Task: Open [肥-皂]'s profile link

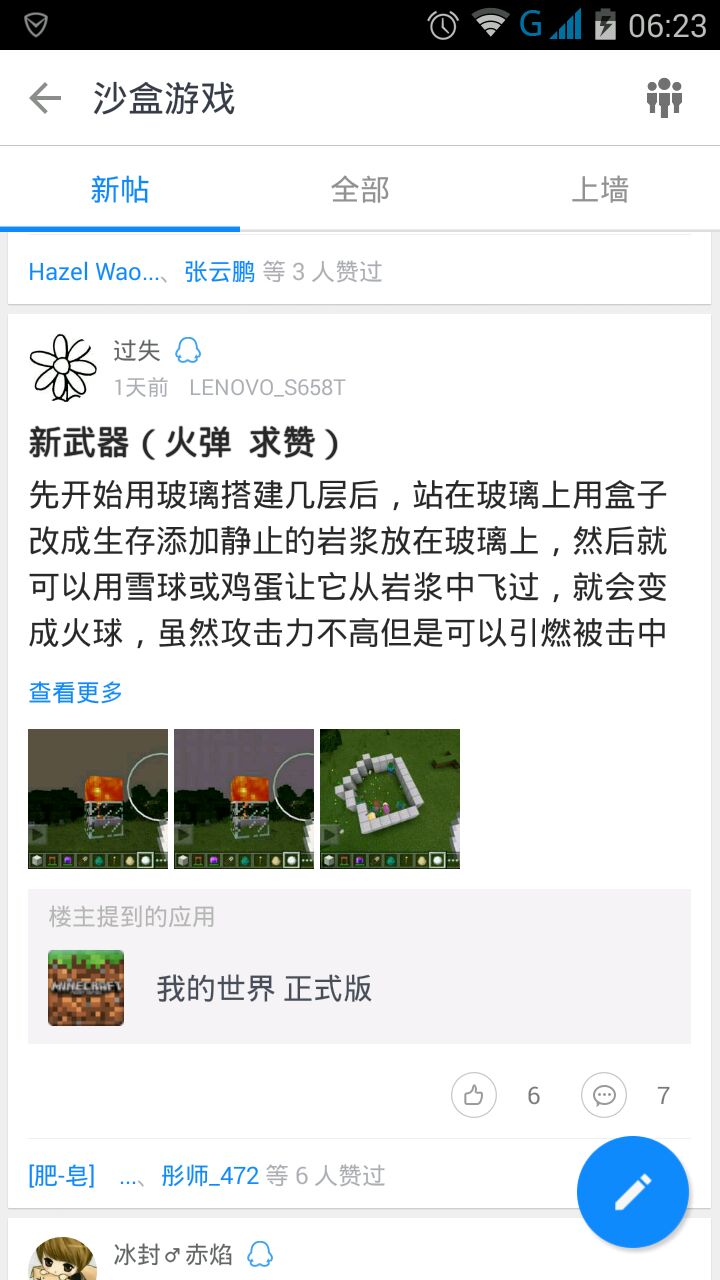Action: click(x=62, y=1175)
